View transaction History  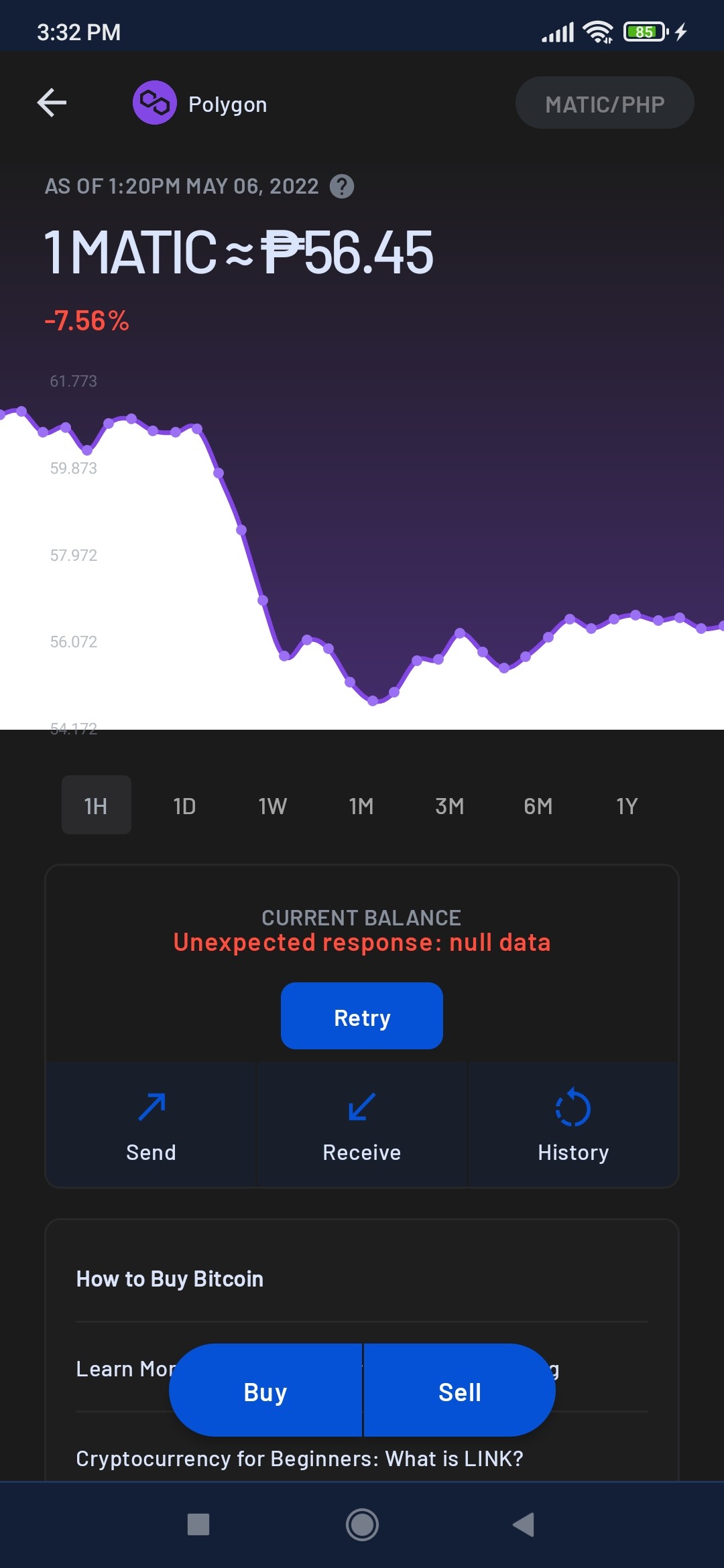pos(573,1124)
